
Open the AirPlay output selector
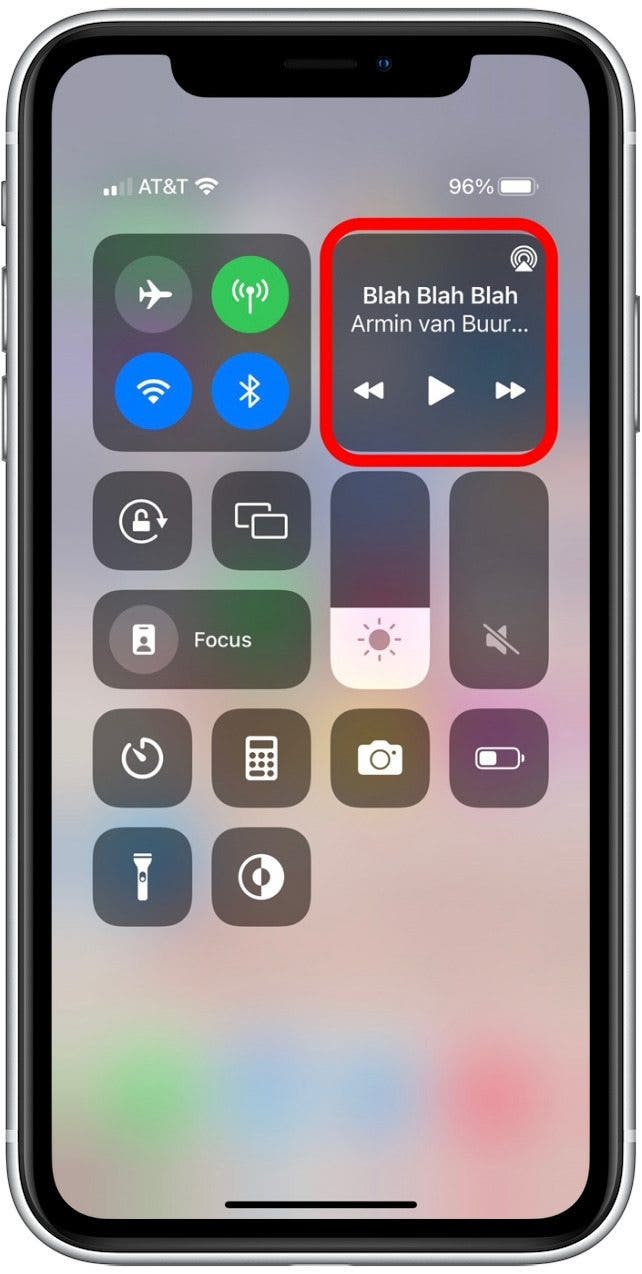click(522, 260)
